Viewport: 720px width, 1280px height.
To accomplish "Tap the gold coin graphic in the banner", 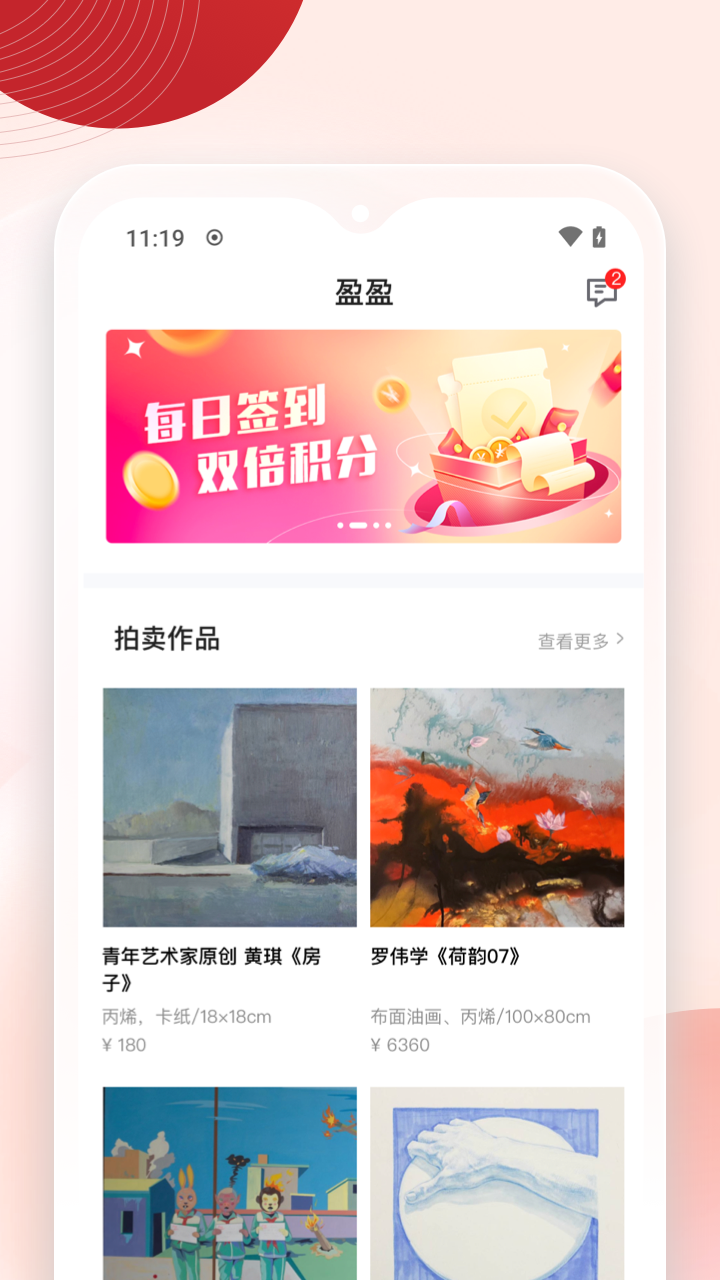I will coord(150,478).
